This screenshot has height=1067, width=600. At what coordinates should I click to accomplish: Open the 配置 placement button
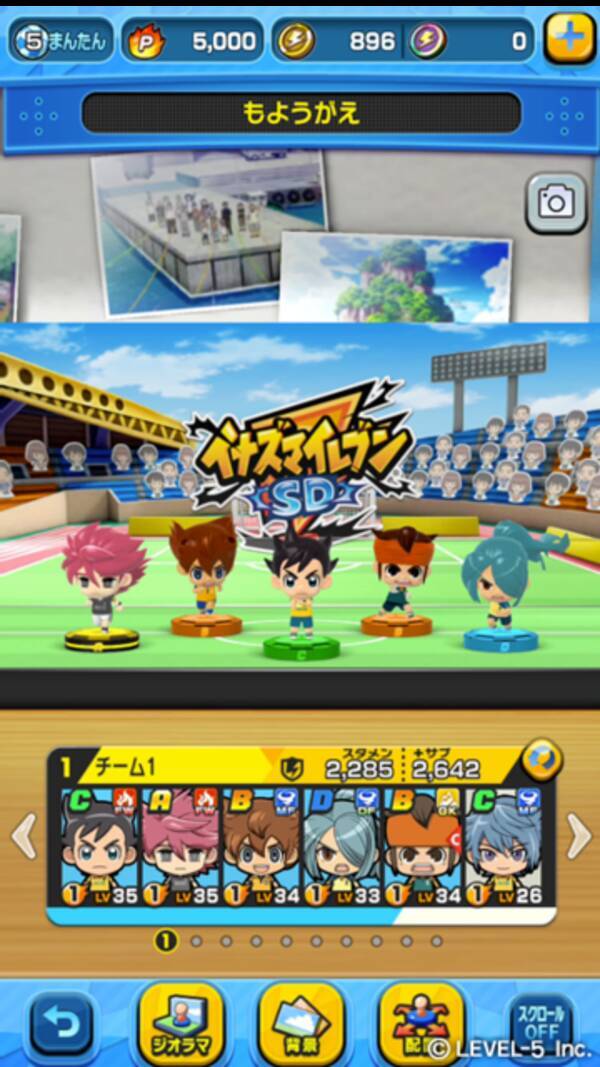point(421,1023)
